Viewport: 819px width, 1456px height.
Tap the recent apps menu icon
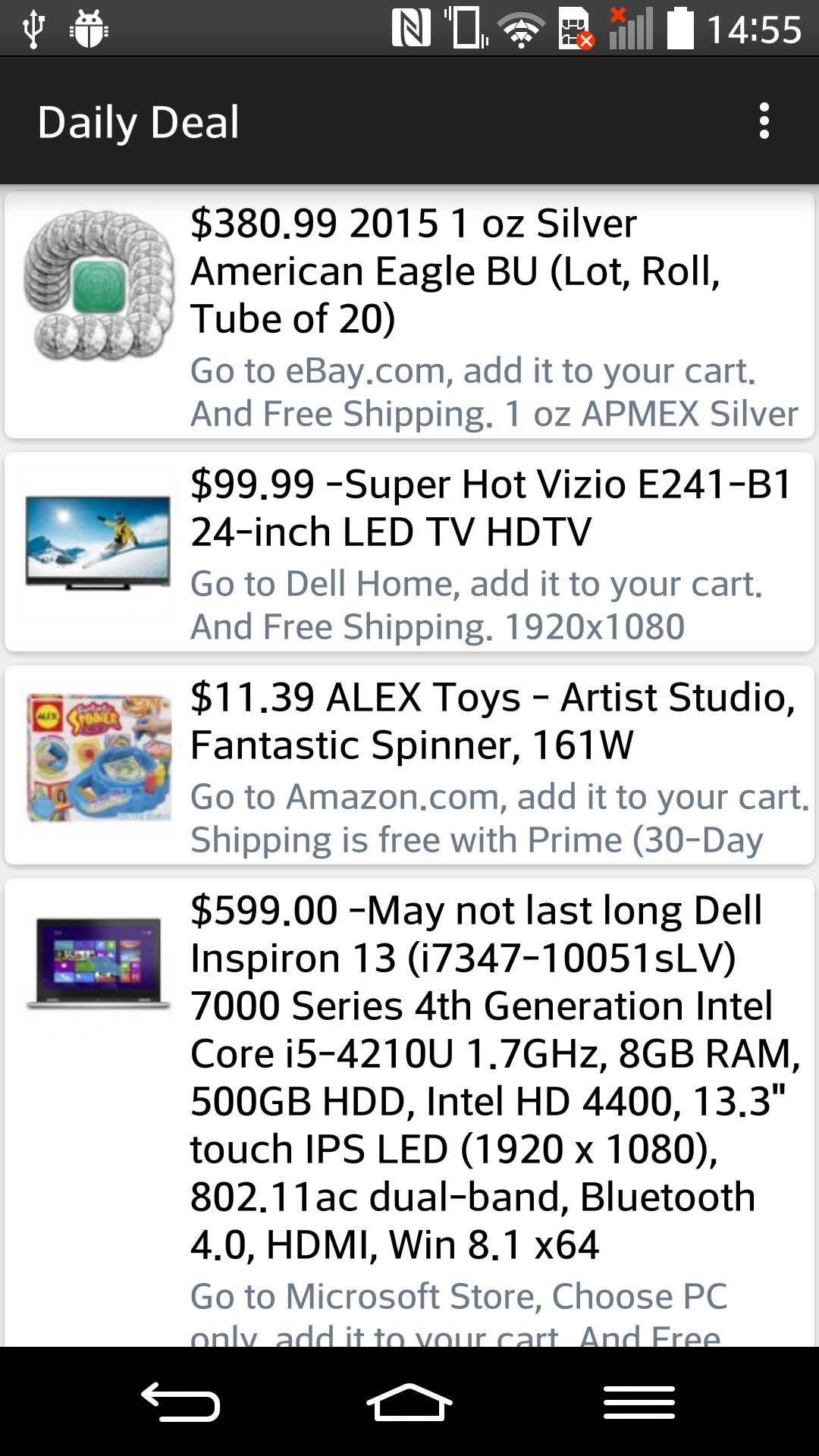click(x=639, y=1401)
